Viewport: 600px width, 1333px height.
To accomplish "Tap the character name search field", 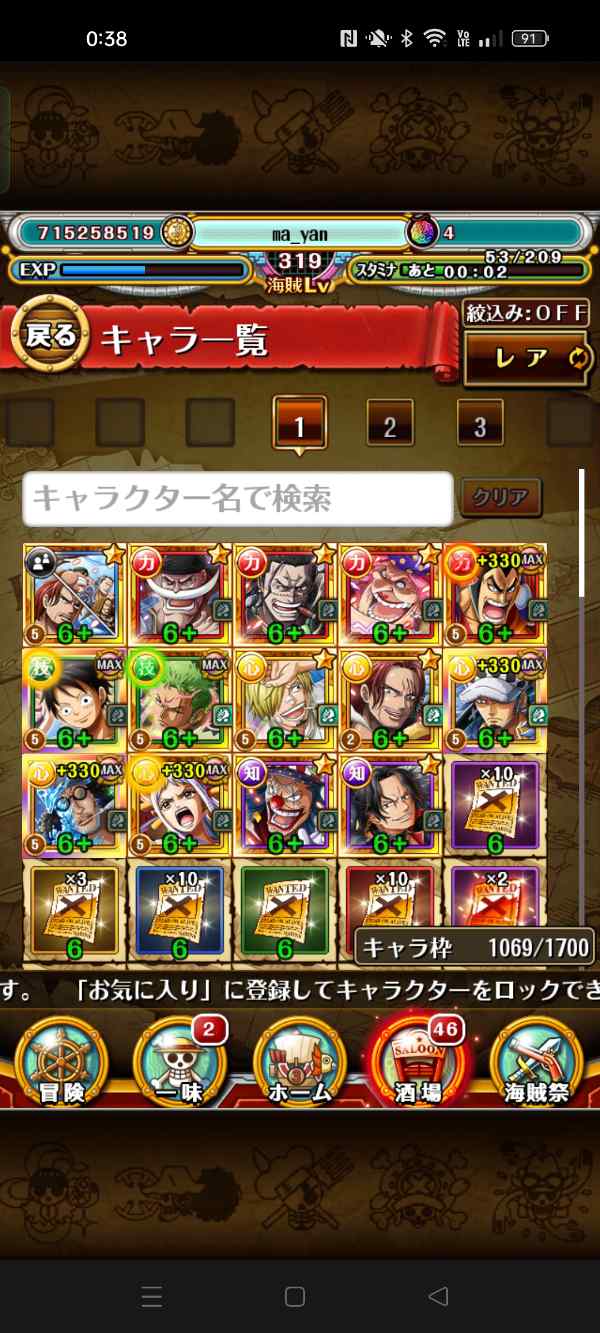I will (x=238, y=498).
